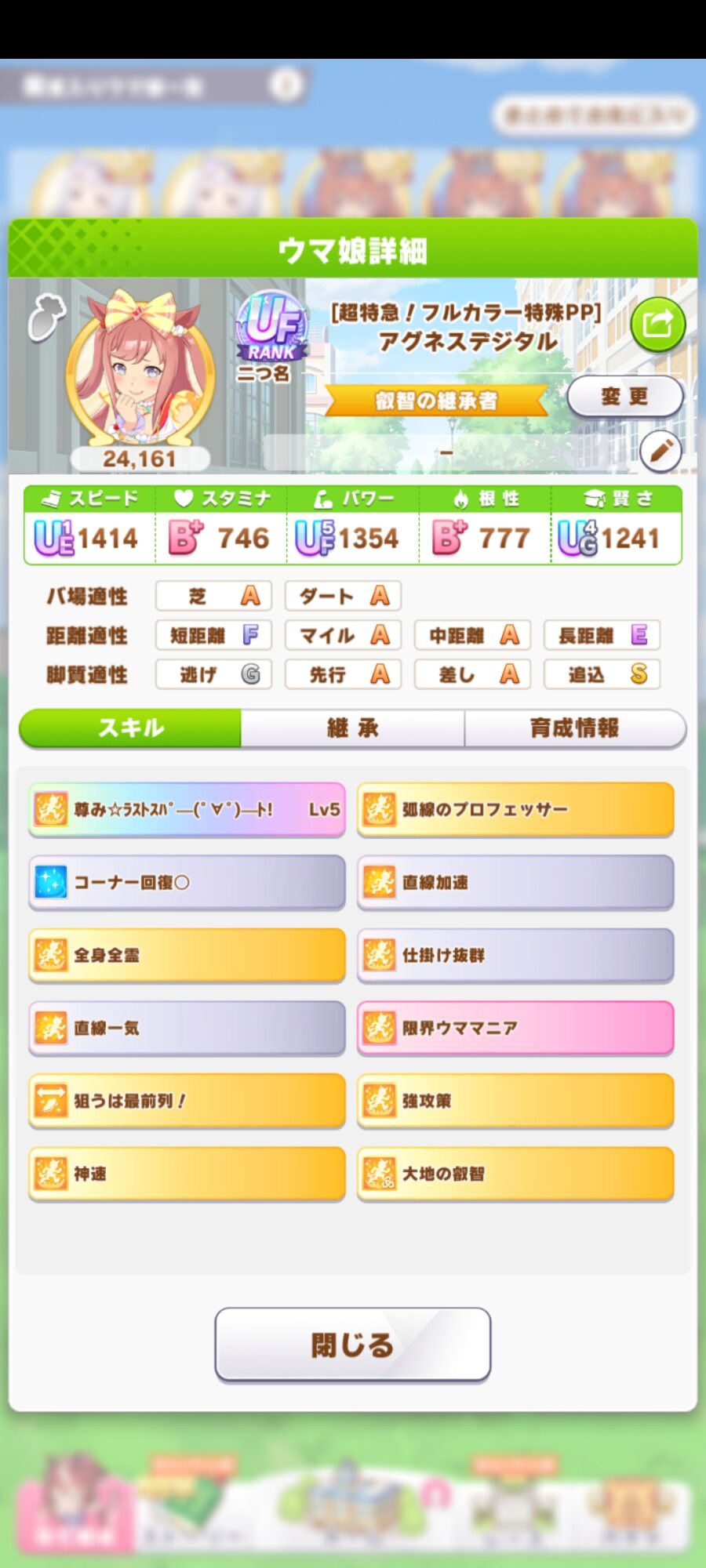
Task: Tap the green share icon
Action: coord(657,324)
